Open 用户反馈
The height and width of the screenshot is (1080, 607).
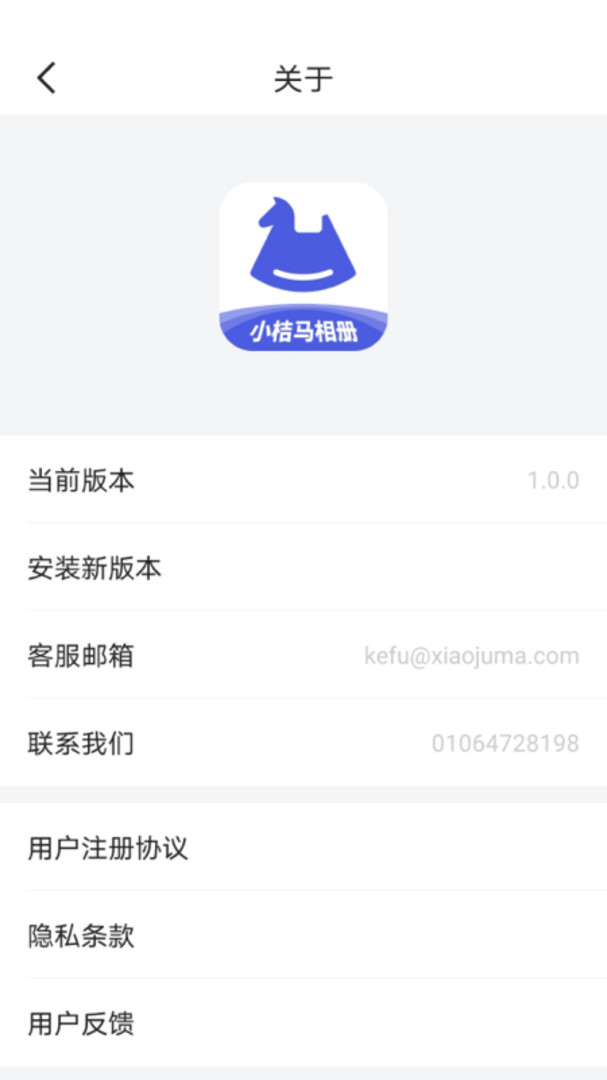303,1022
